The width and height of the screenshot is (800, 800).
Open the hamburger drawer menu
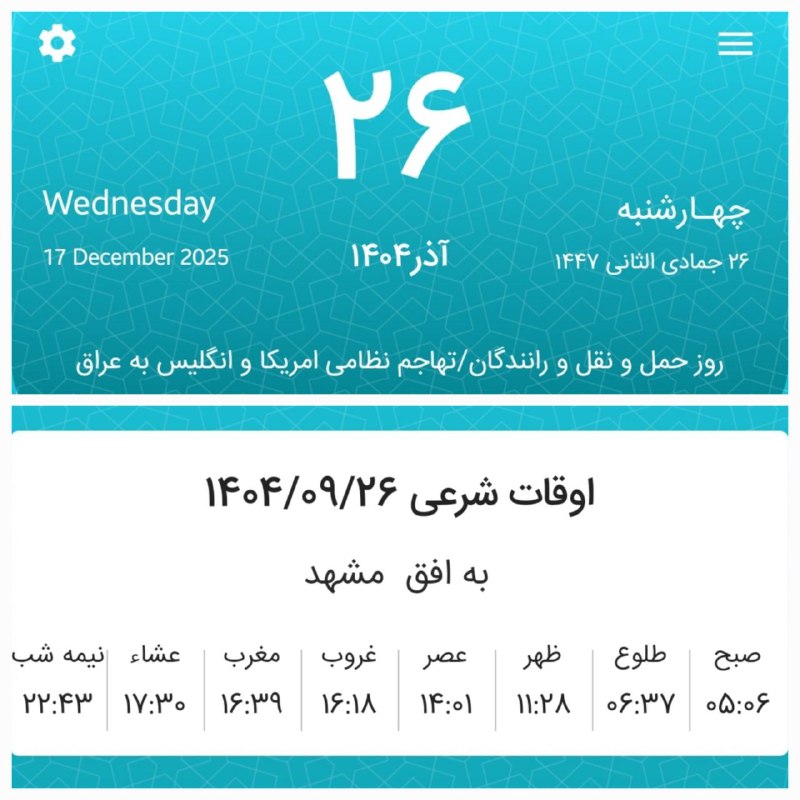pyautogui.click(x=735, y=43)
